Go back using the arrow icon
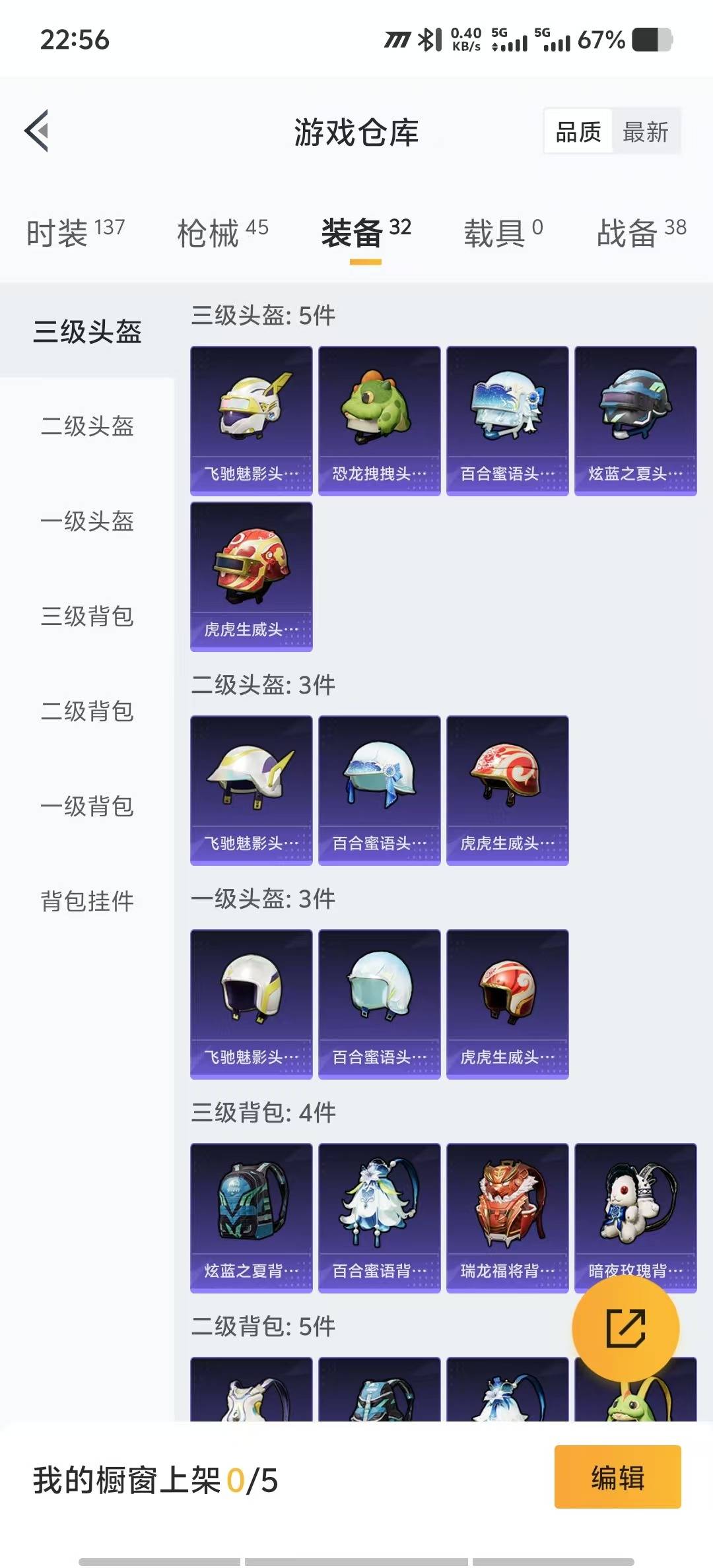This screenshot has width=713, height=1568. pyautogui.click(x=38, y=131)
